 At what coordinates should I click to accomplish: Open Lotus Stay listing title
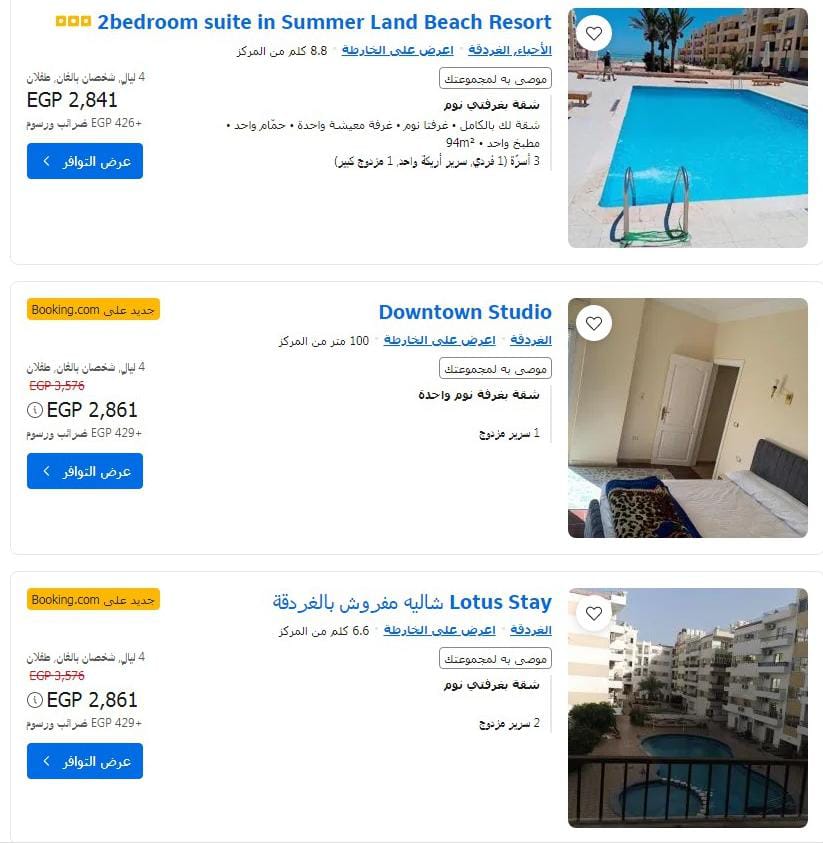click(x=411, y=602)
